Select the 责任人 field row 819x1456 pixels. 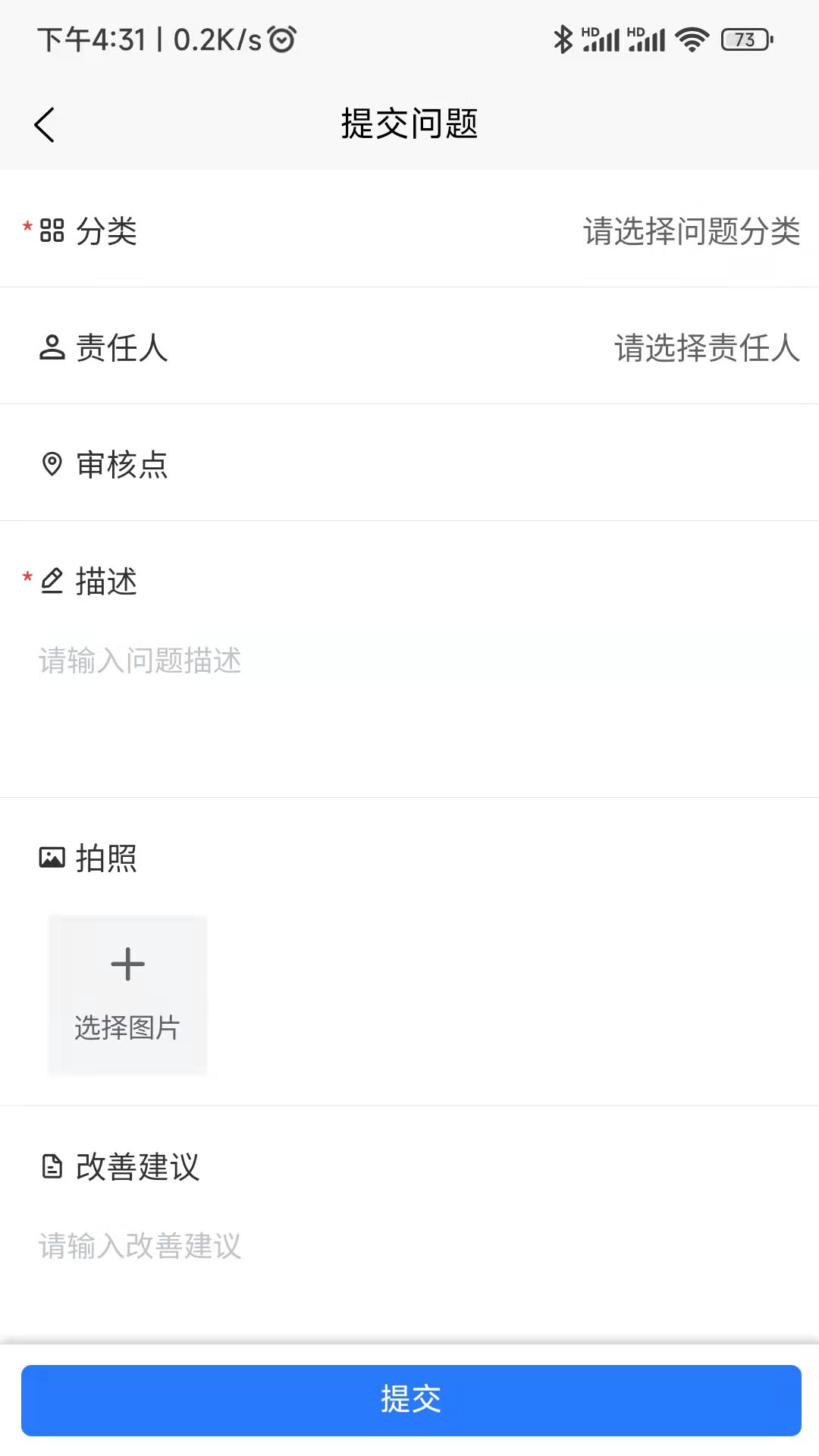(409, 349)
